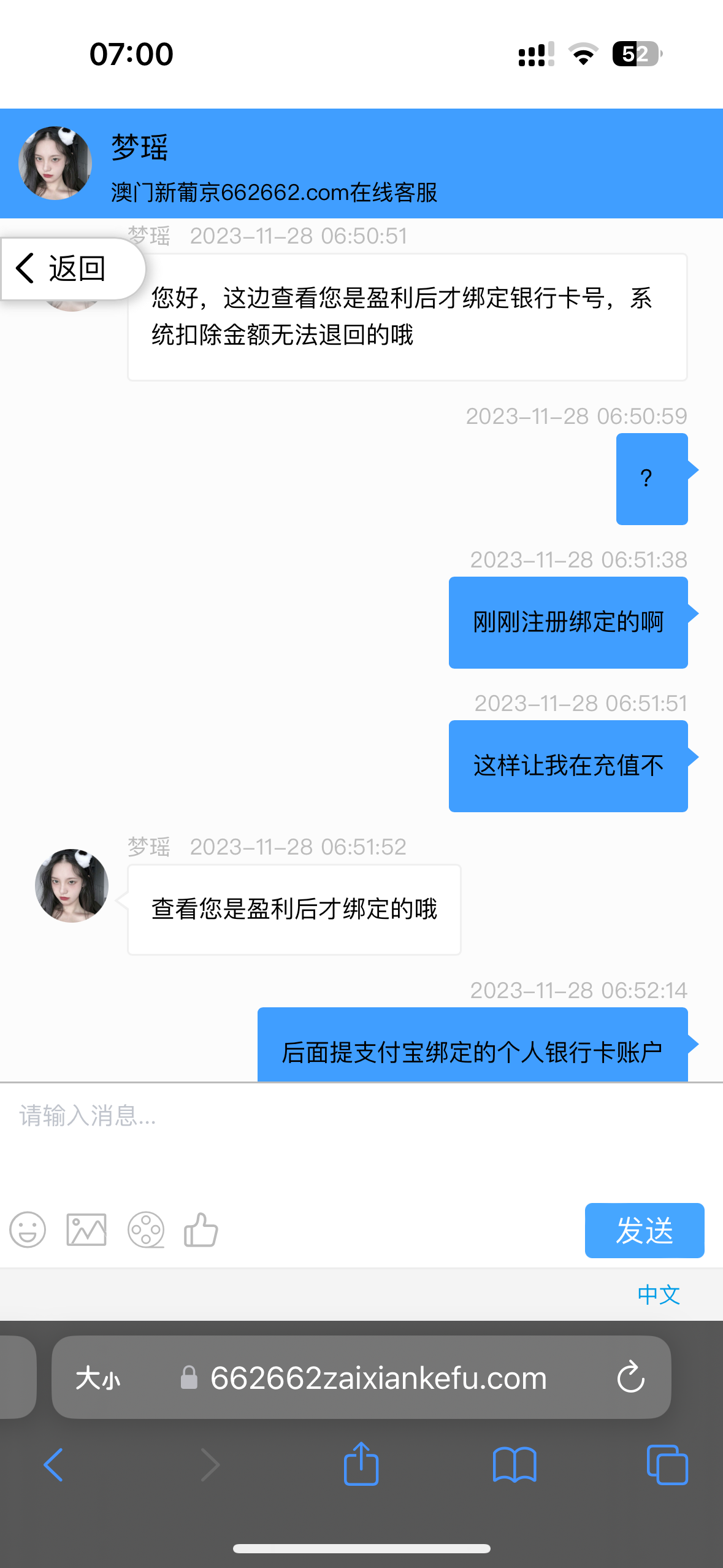
Task: Reload the page in the address bar
Action: 630,1378
